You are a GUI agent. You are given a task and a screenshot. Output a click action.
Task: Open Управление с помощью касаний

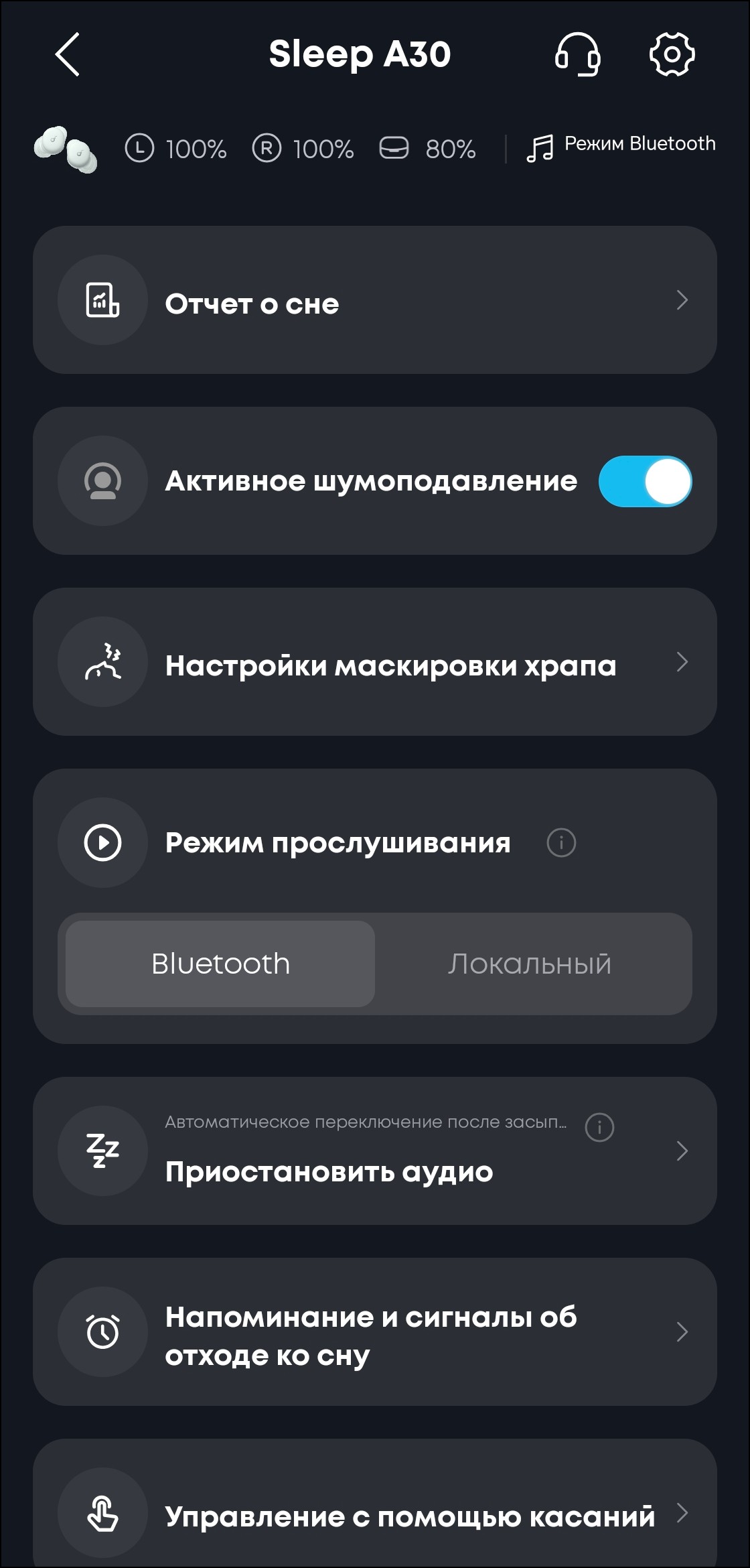click(375, 1513)
